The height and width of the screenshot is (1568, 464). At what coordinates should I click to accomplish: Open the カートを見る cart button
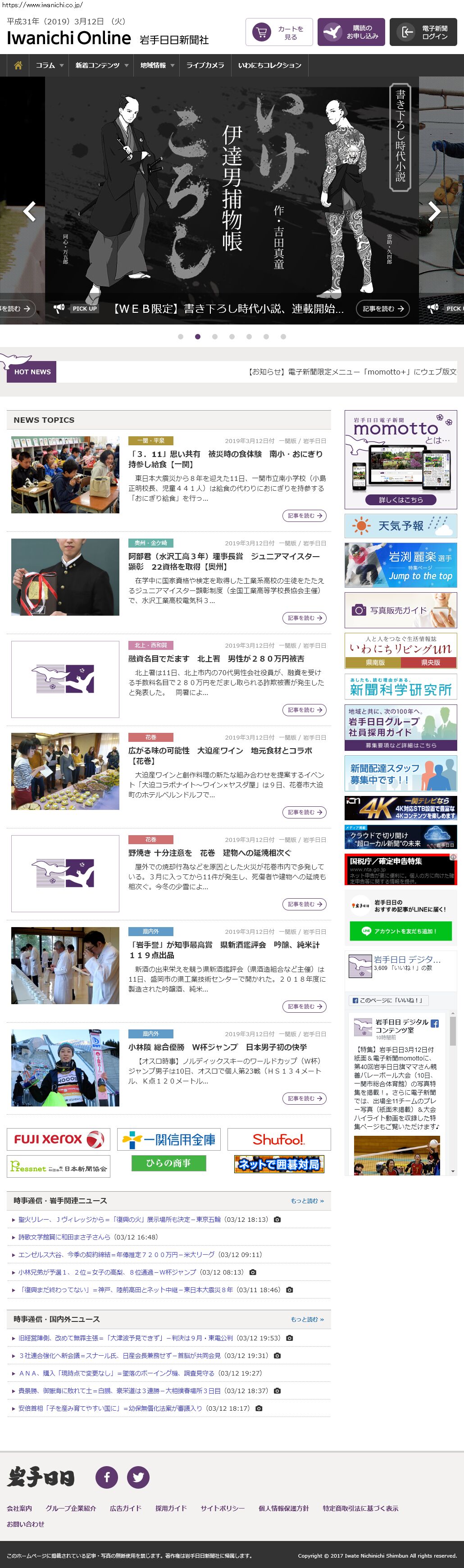(279, 32)
